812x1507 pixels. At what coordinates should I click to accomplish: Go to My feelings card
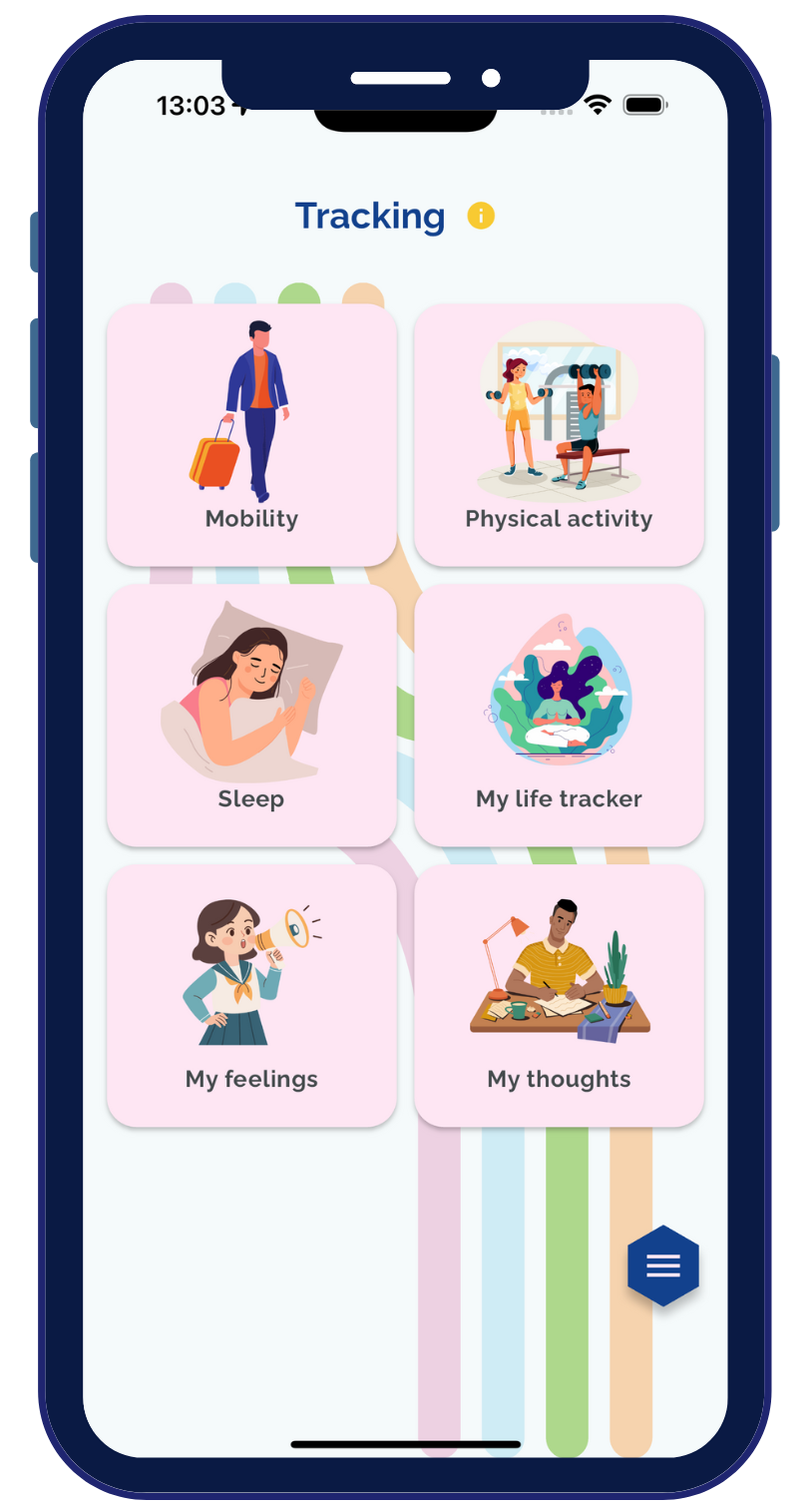[251, 996]
